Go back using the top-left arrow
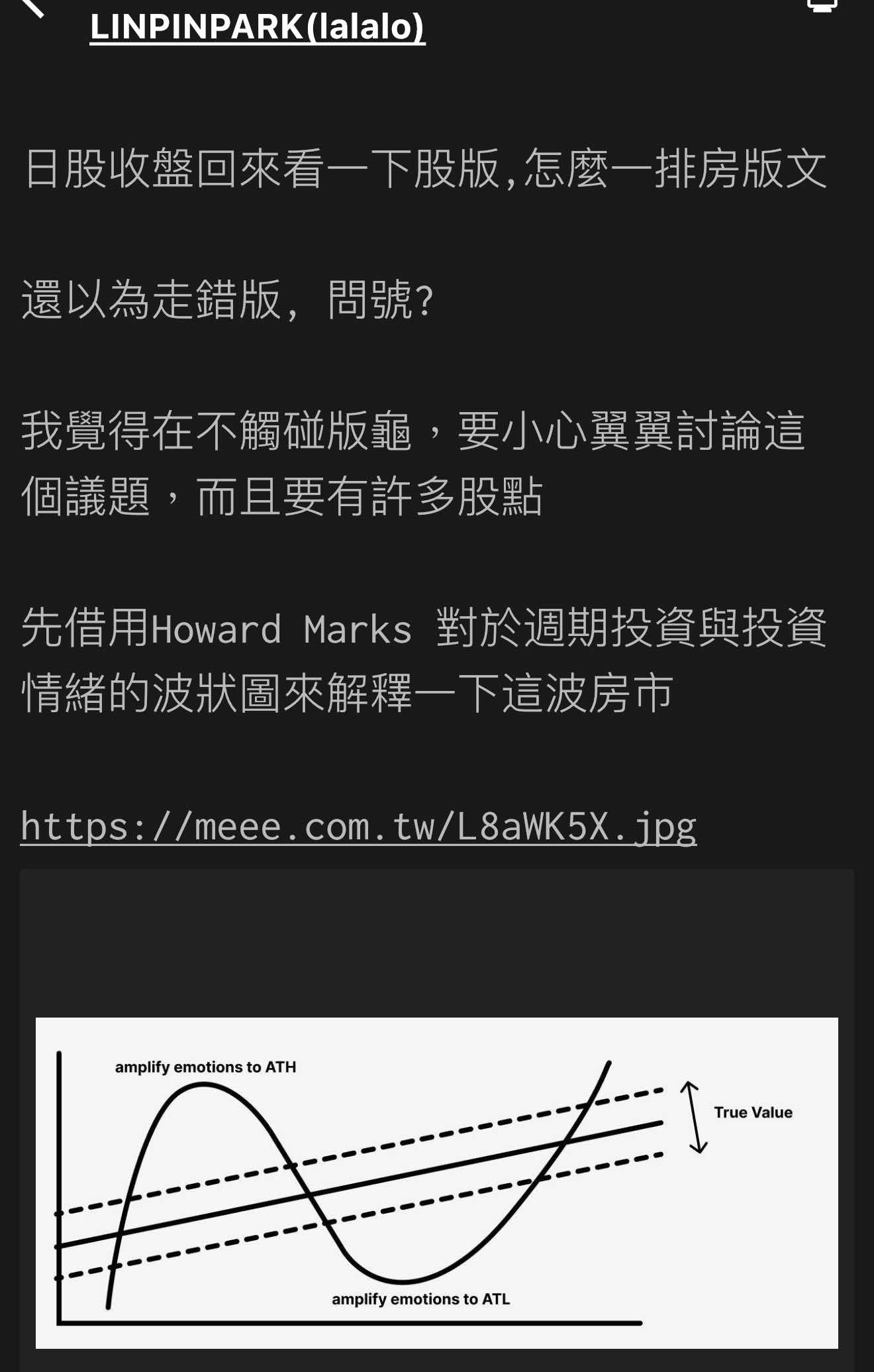874x1372 pixels. click(x=32, y=7)
